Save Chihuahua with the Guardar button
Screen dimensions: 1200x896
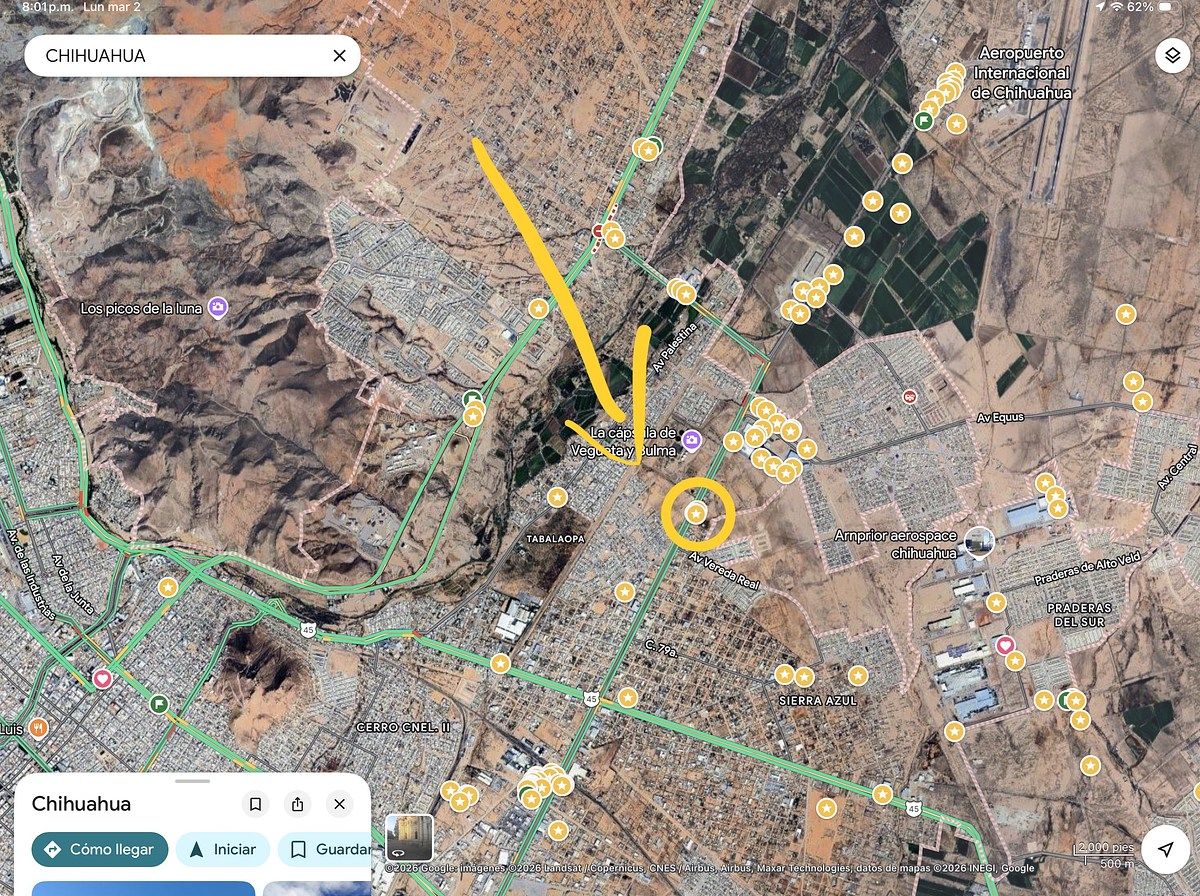tap(326, 850)
